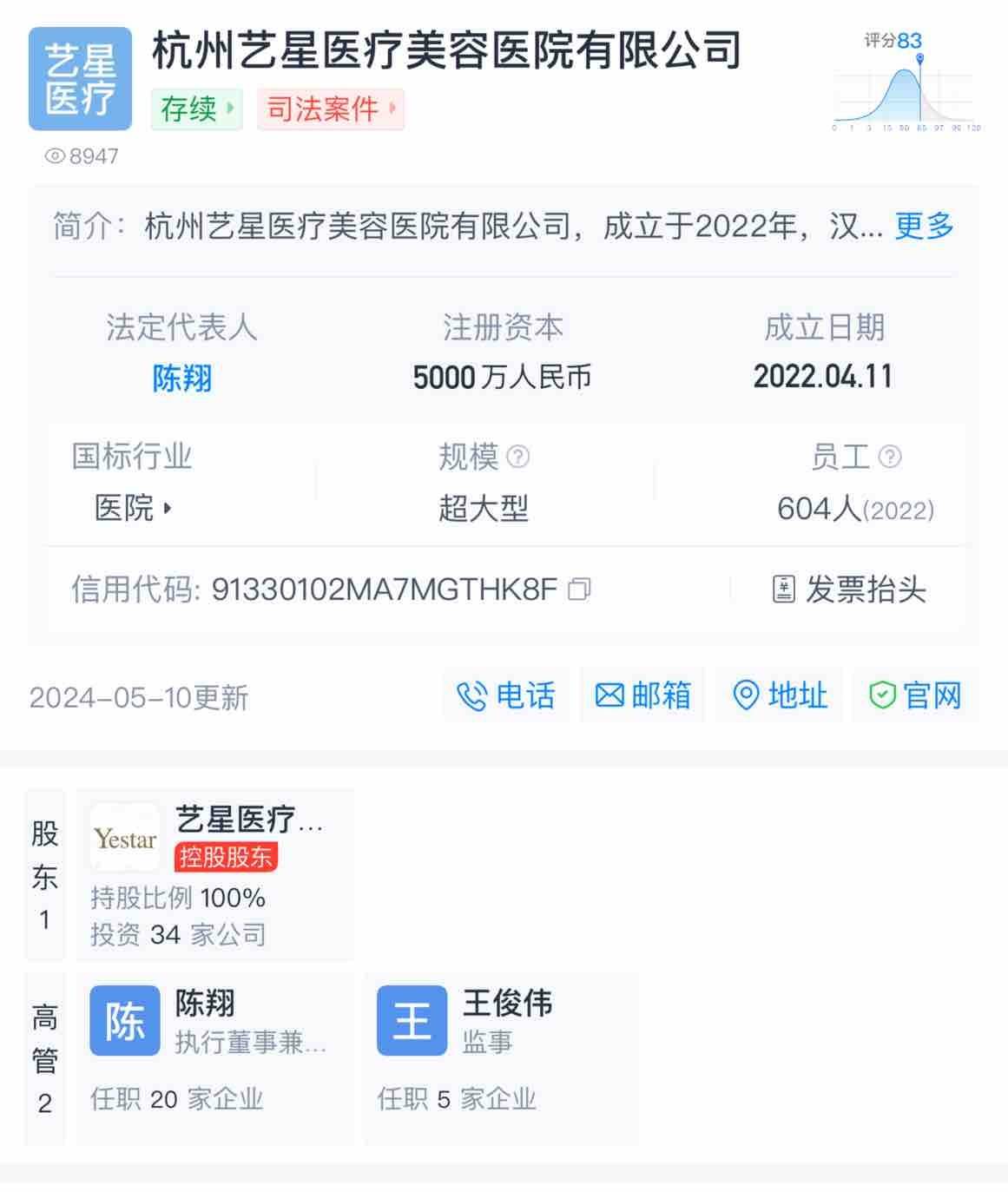The height and width of the screenshot is (1192, 1008).
Task: Tap the 邮箱 email button
Action: 642,695
